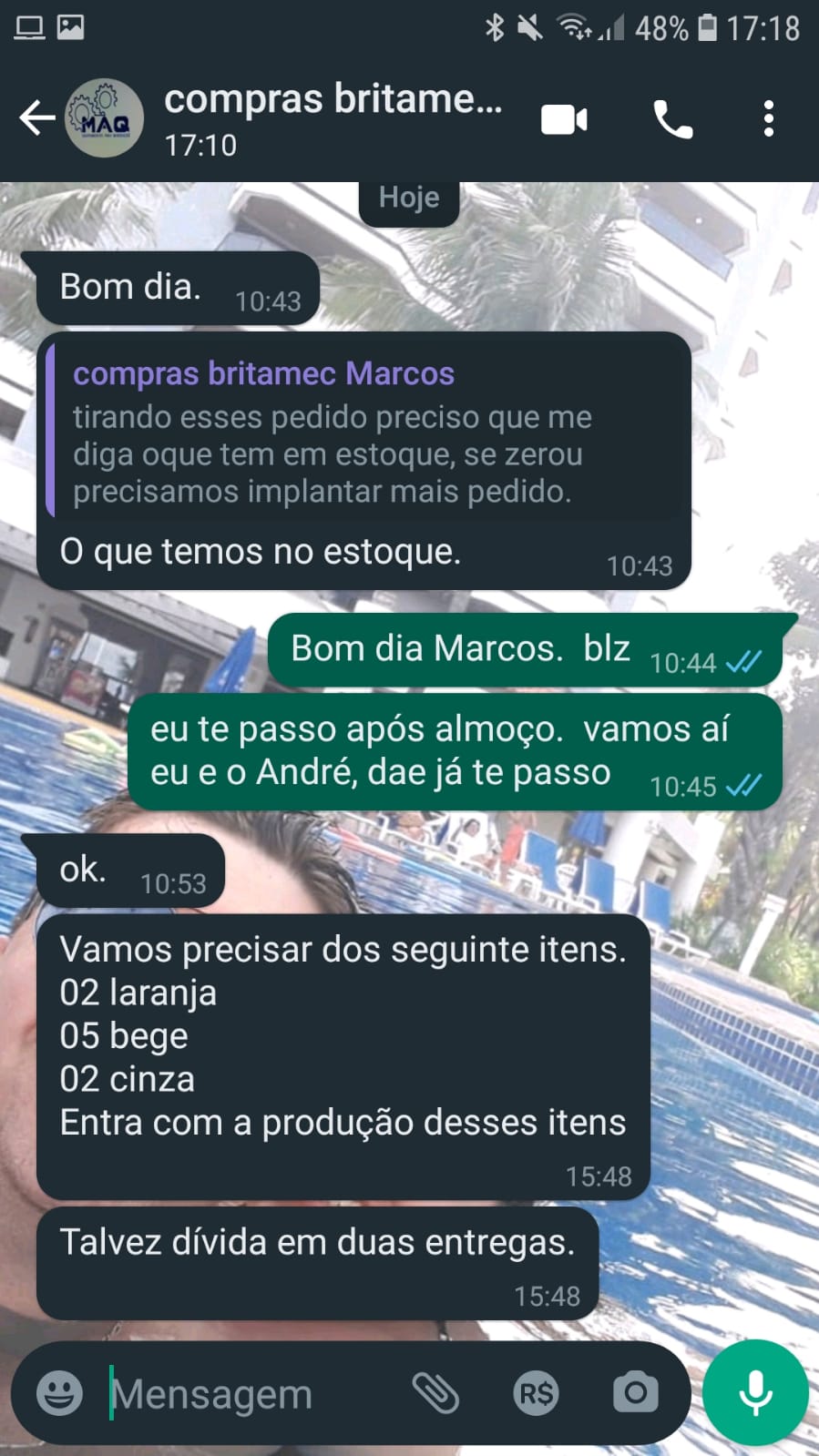Start a voice call
The image size is (819, 1456).
tap(672, 119)
